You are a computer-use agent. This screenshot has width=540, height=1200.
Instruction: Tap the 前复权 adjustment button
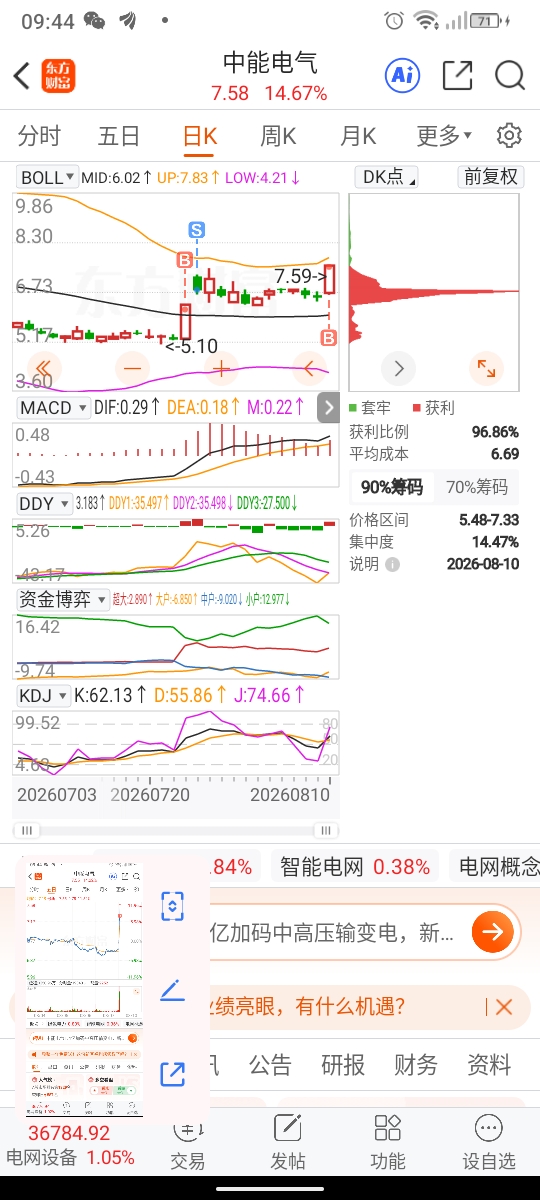coord(490,177)
